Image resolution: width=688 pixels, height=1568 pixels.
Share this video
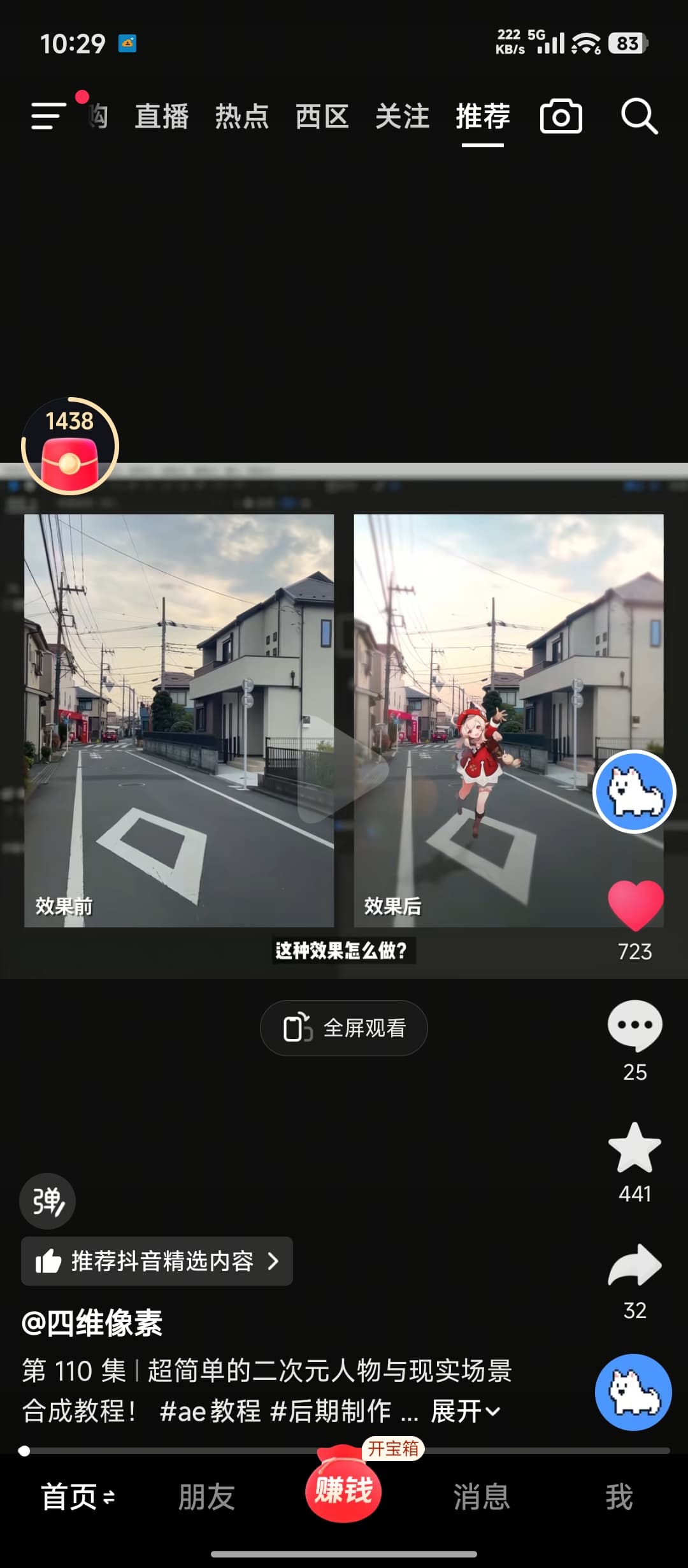[635, 1266]
